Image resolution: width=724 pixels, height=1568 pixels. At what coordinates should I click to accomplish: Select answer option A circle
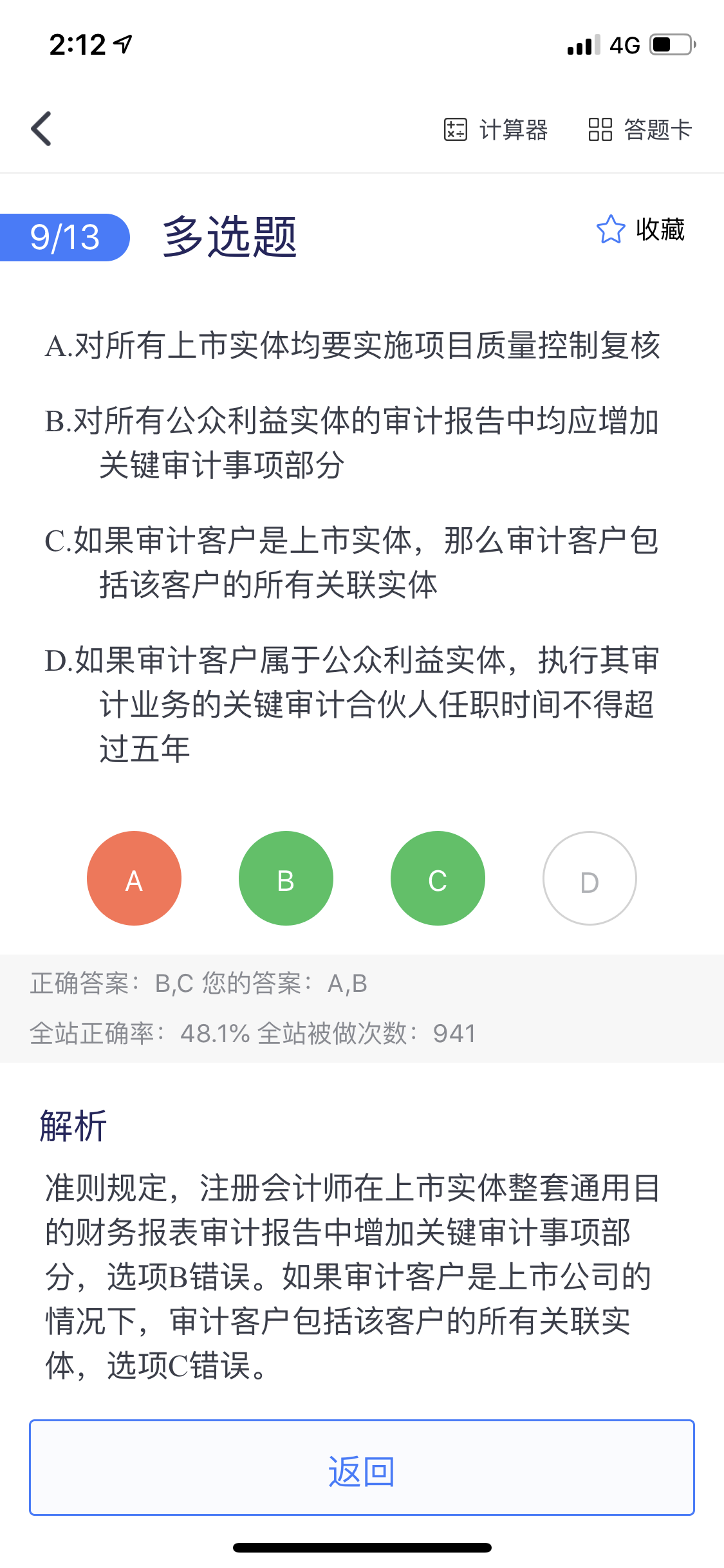coord(134,879)
